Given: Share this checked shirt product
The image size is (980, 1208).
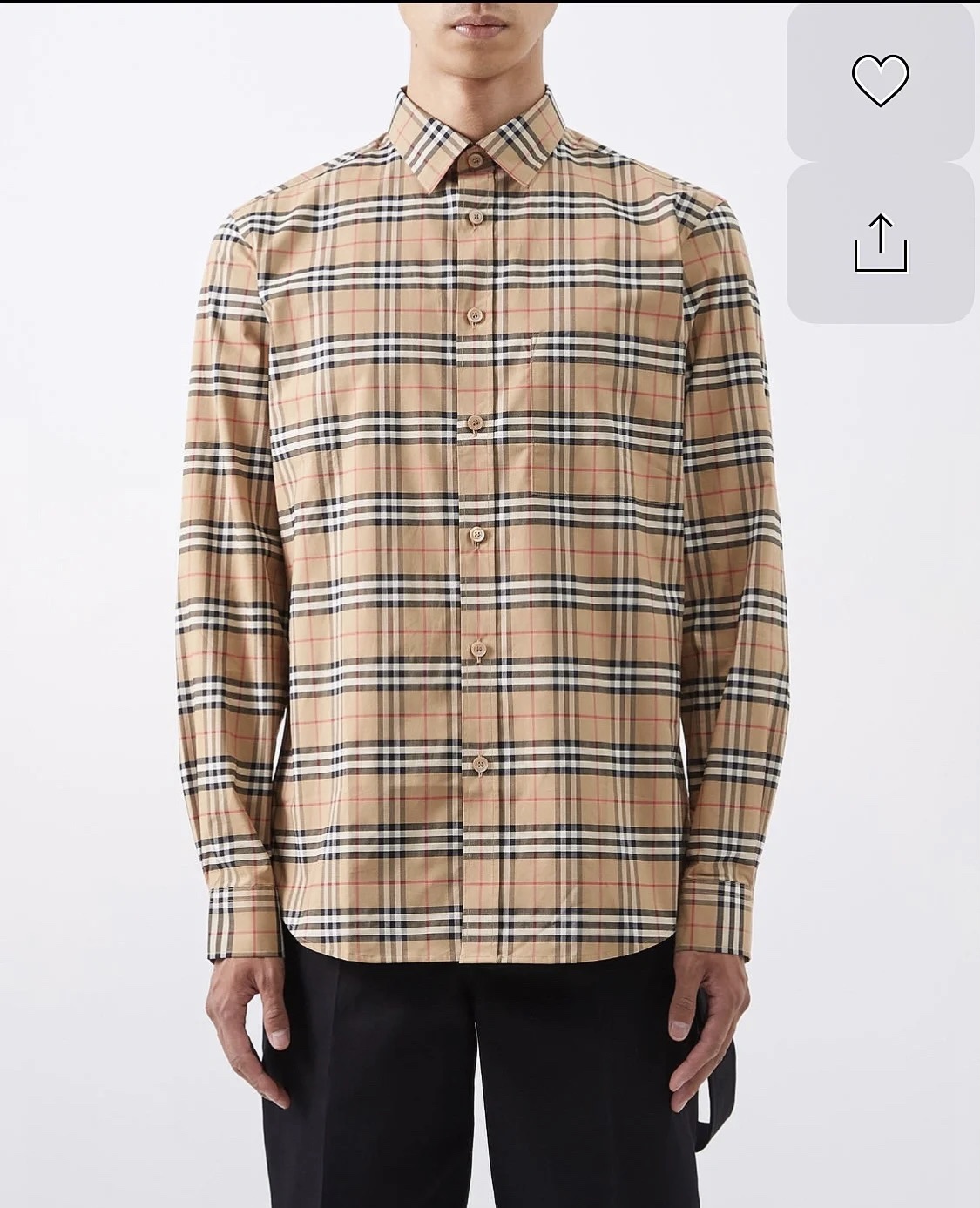Looking at the screenshot, I should click(880, 243).
